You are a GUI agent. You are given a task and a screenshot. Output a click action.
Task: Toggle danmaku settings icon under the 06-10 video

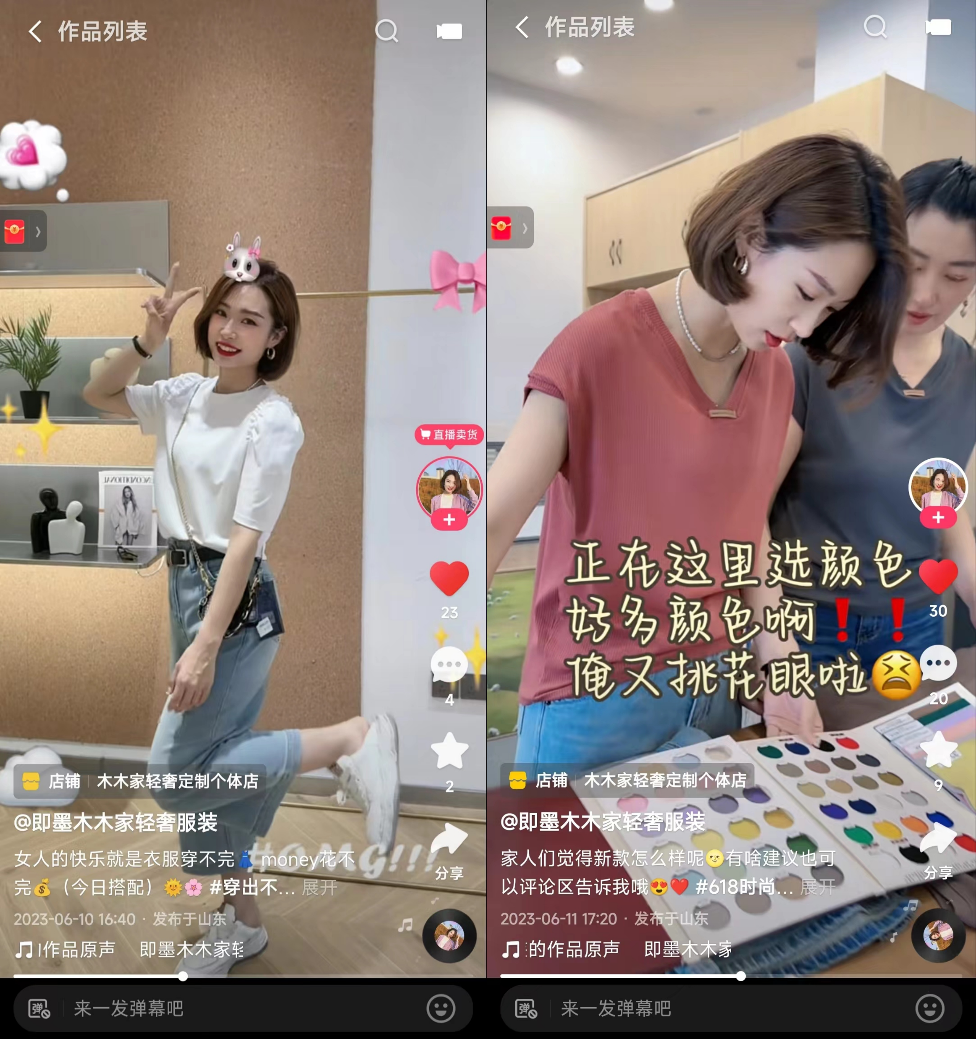pos(39,1008)
